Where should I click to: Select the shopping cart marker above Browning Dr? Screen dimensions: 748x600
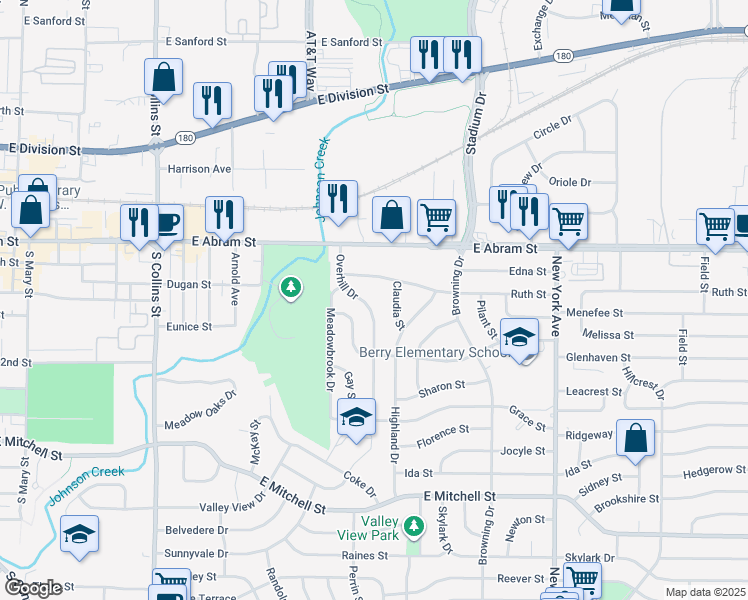tap(435, 216)
